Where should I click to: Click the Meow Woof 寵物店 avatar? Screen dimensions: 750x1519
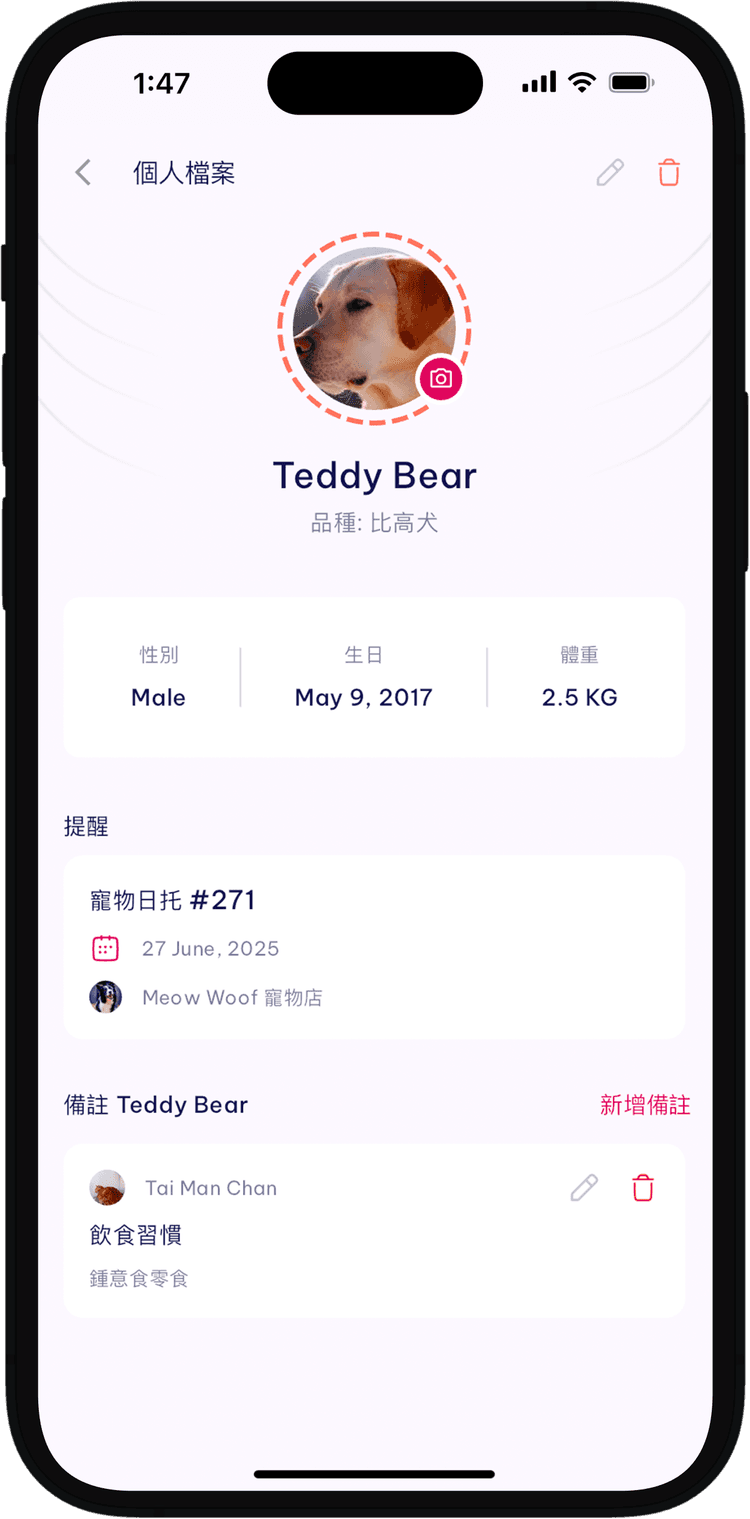[105, 997]
